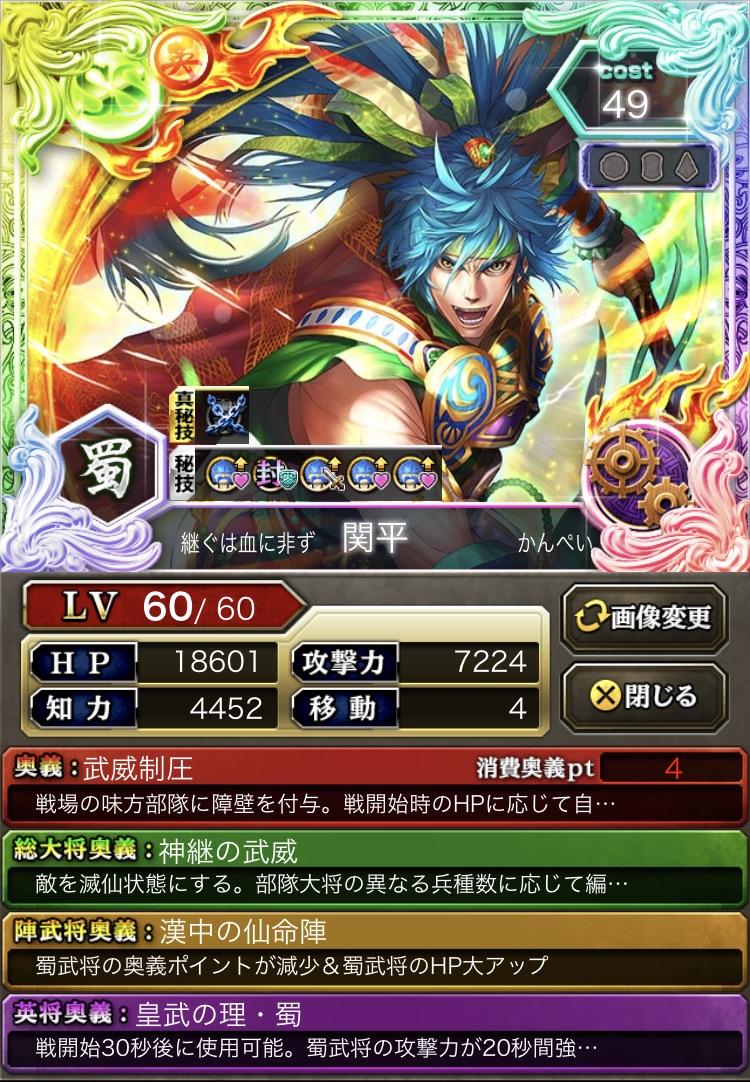Open the 皇武の理・蜀 skill details

click(x=374, y=1031)
